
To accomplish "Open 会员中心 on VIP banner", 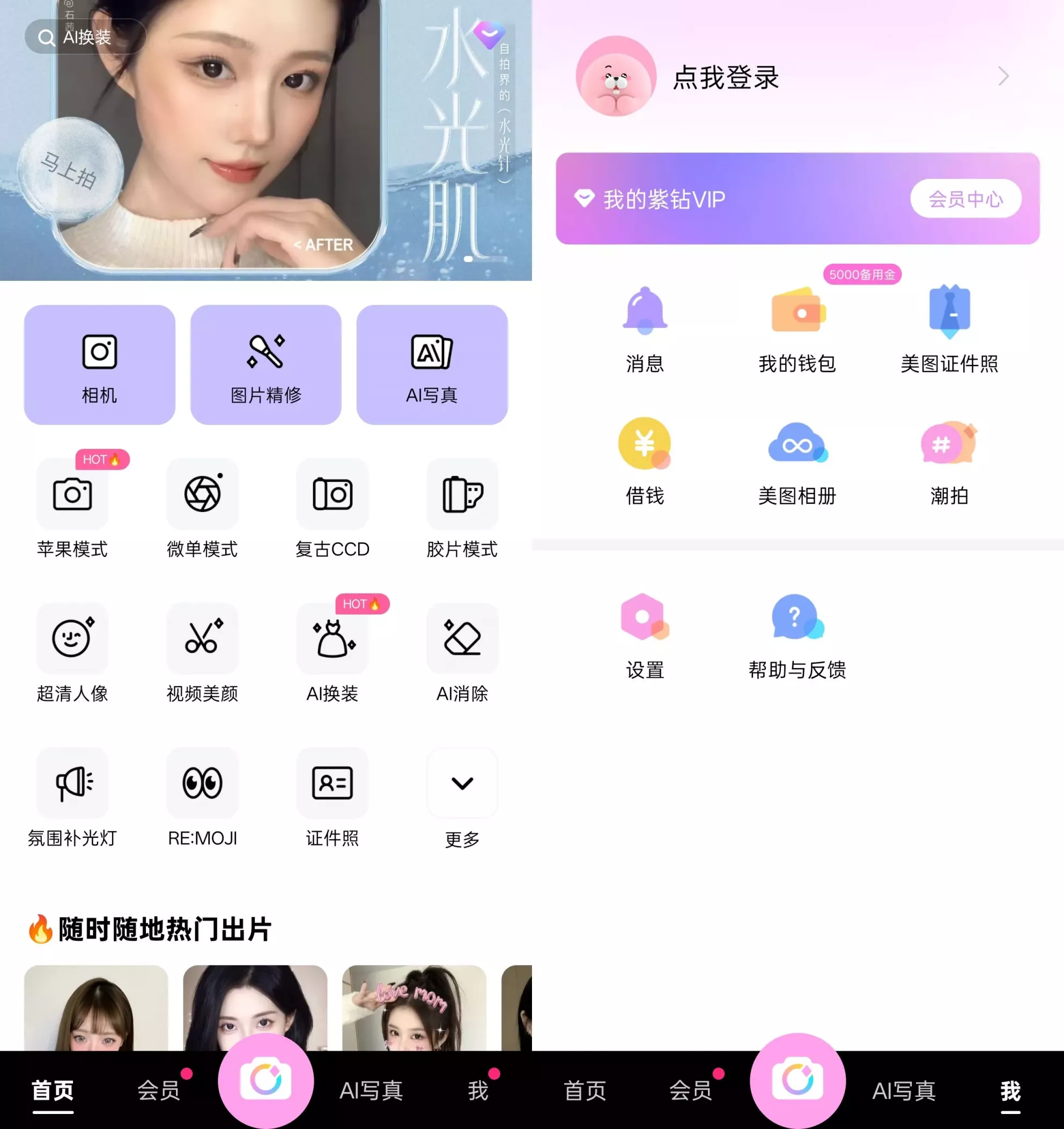I will 965,199.
